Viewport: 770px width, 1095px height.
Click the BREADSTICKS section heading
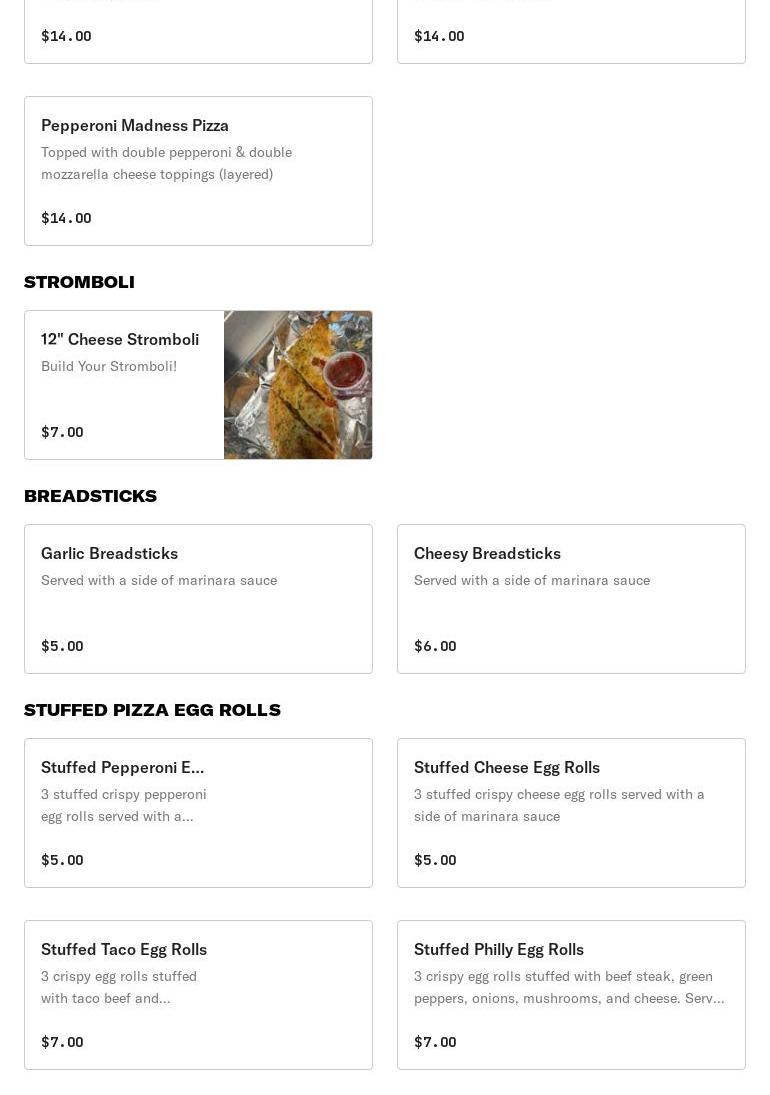point(90,496)
